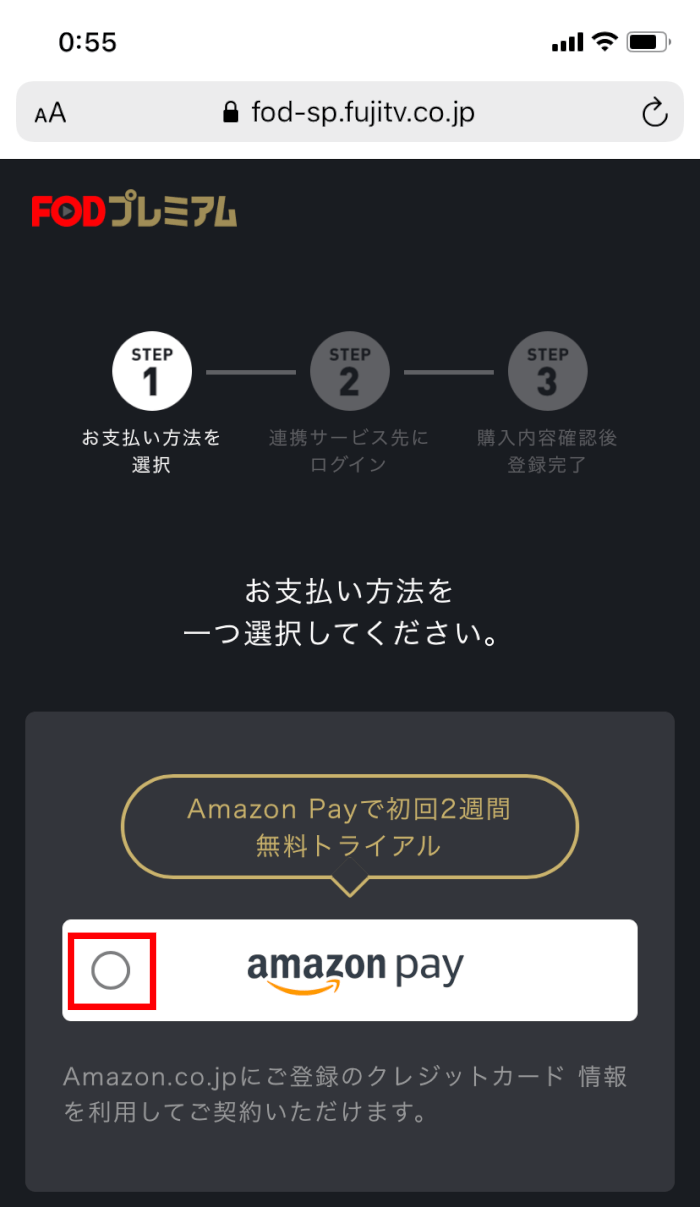Screen dimensions: 700x1207
Task: Open the AA text size menu
Action: pos(50,113)
